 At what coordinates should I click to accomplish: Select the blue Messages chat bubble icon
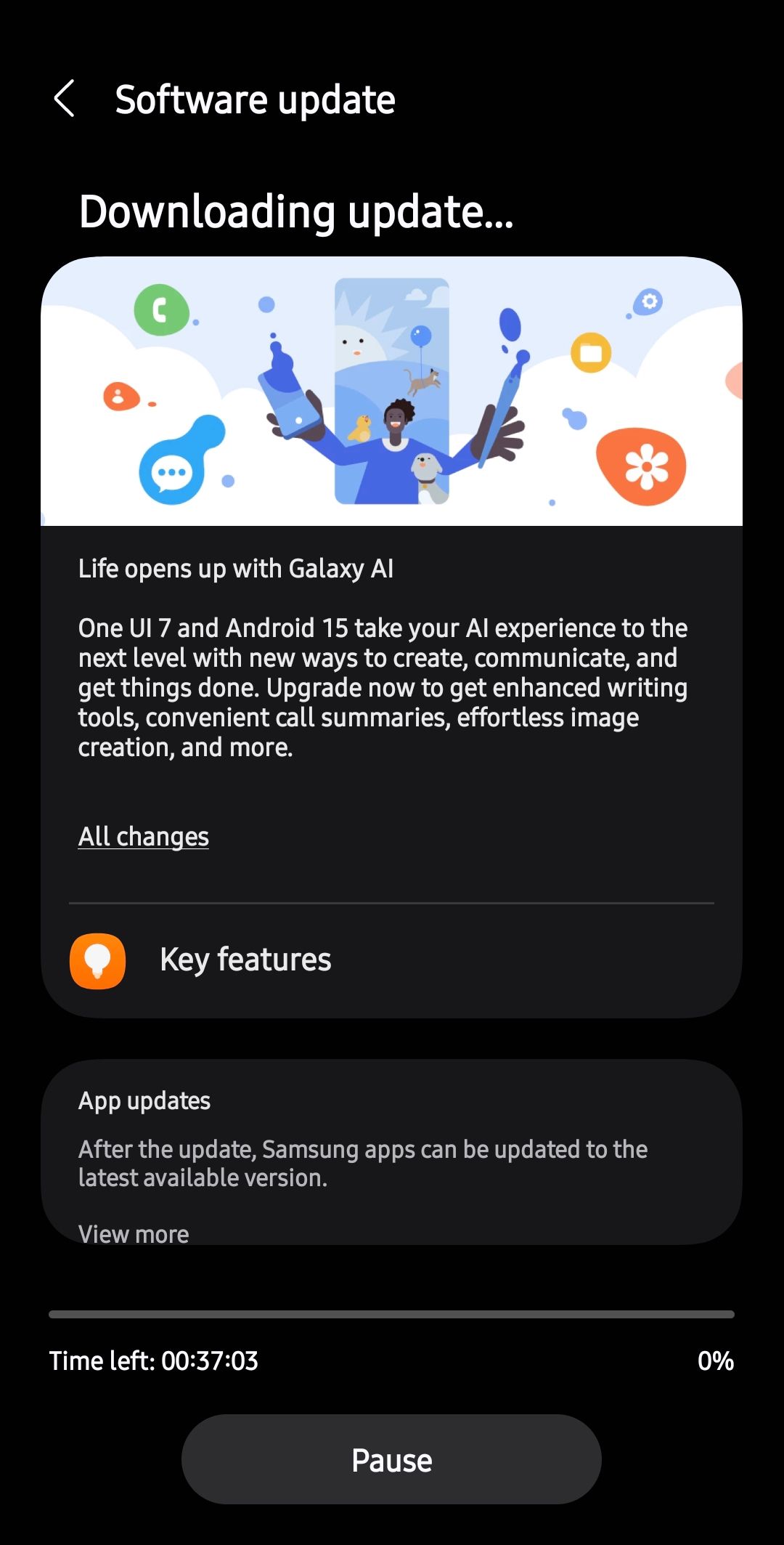point(172,473)
